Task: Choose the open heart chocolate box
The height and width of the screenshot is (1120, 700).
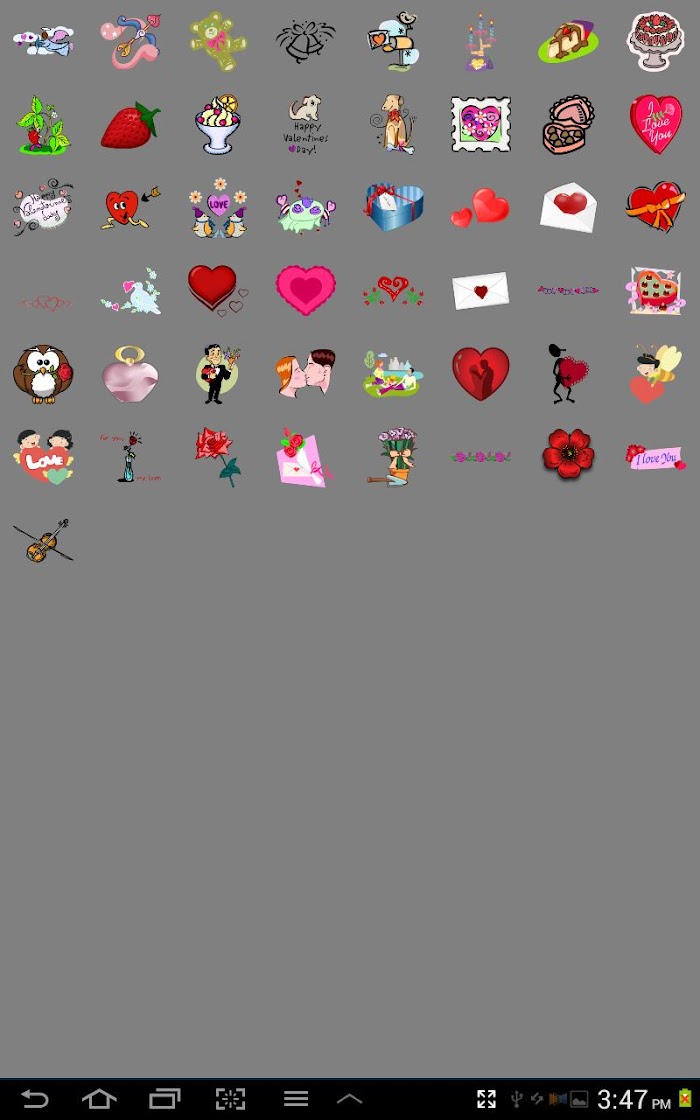Action: tap(568, 125)
